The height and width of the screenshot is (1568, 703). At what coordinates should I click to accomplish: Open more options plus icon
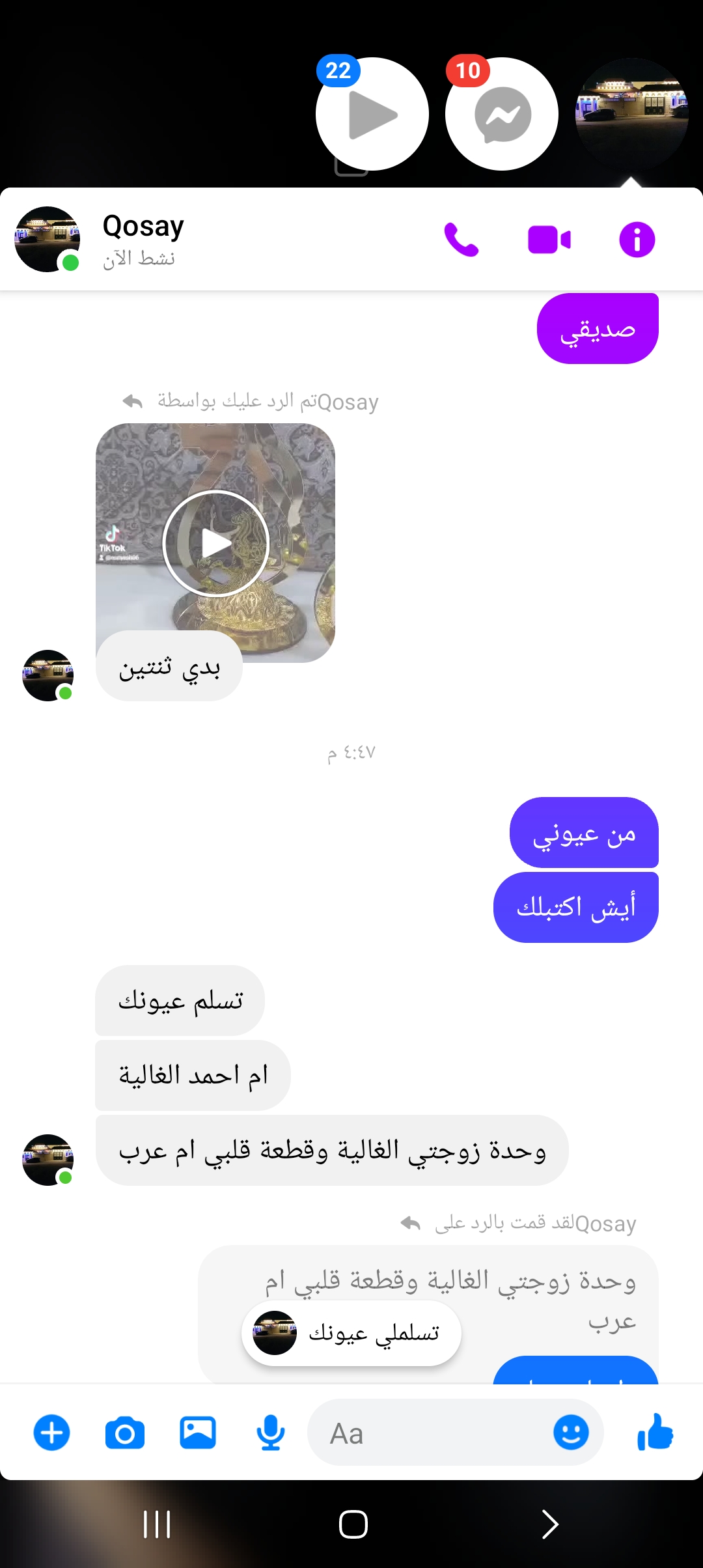point(52,1433)
